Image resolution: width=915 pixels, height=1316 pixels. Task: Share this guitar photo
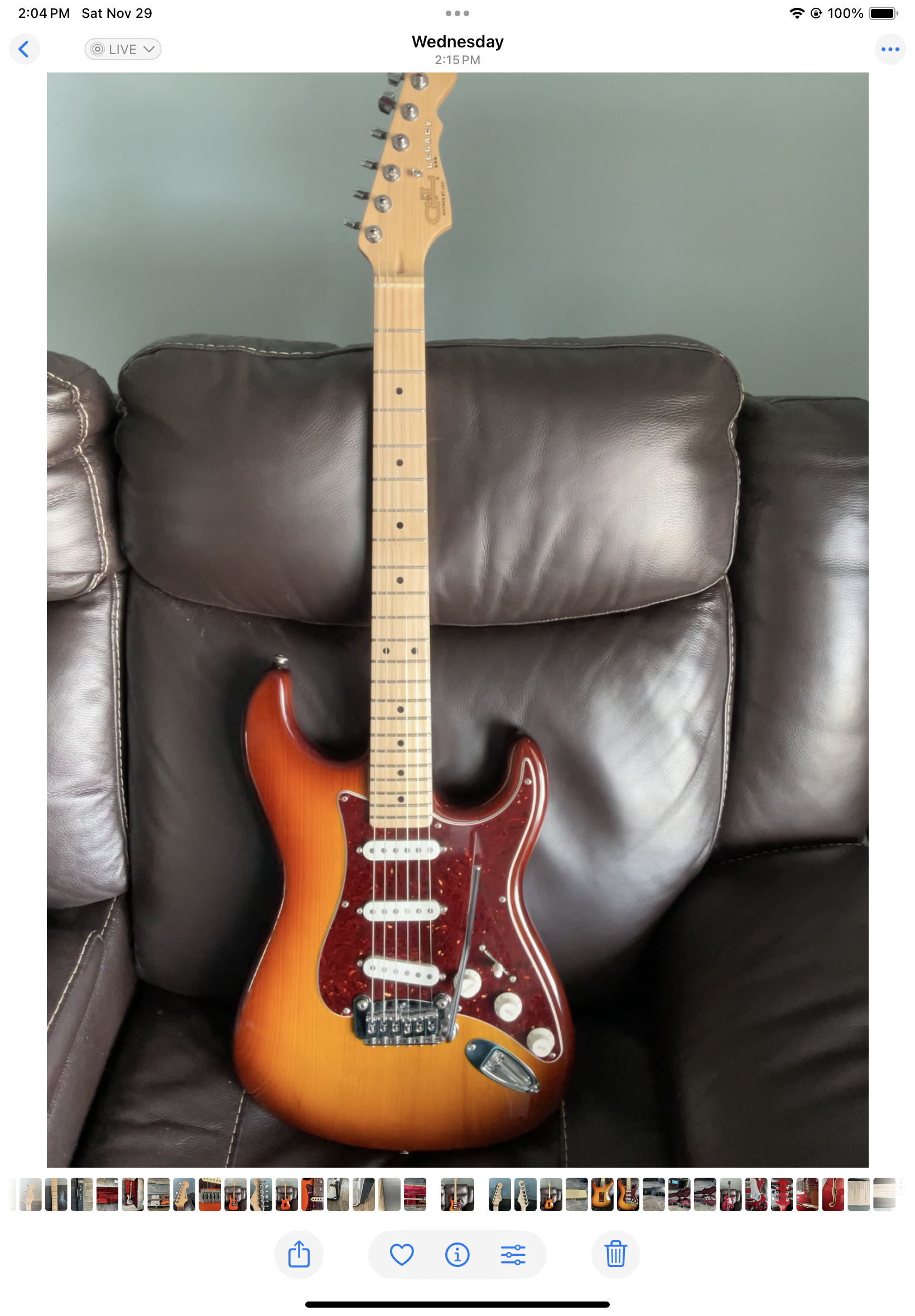click(x=298, y=1254)
